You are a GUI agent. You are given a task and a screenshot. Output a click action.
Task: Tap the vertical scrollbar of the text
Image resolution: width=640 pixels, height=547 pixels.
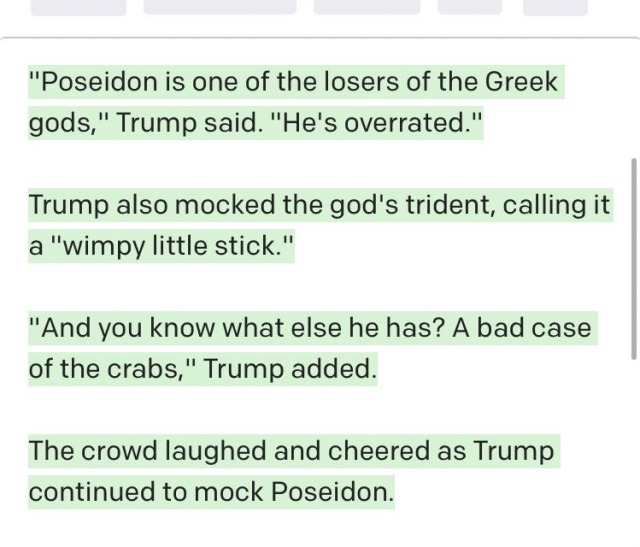(x=634, y=257)
